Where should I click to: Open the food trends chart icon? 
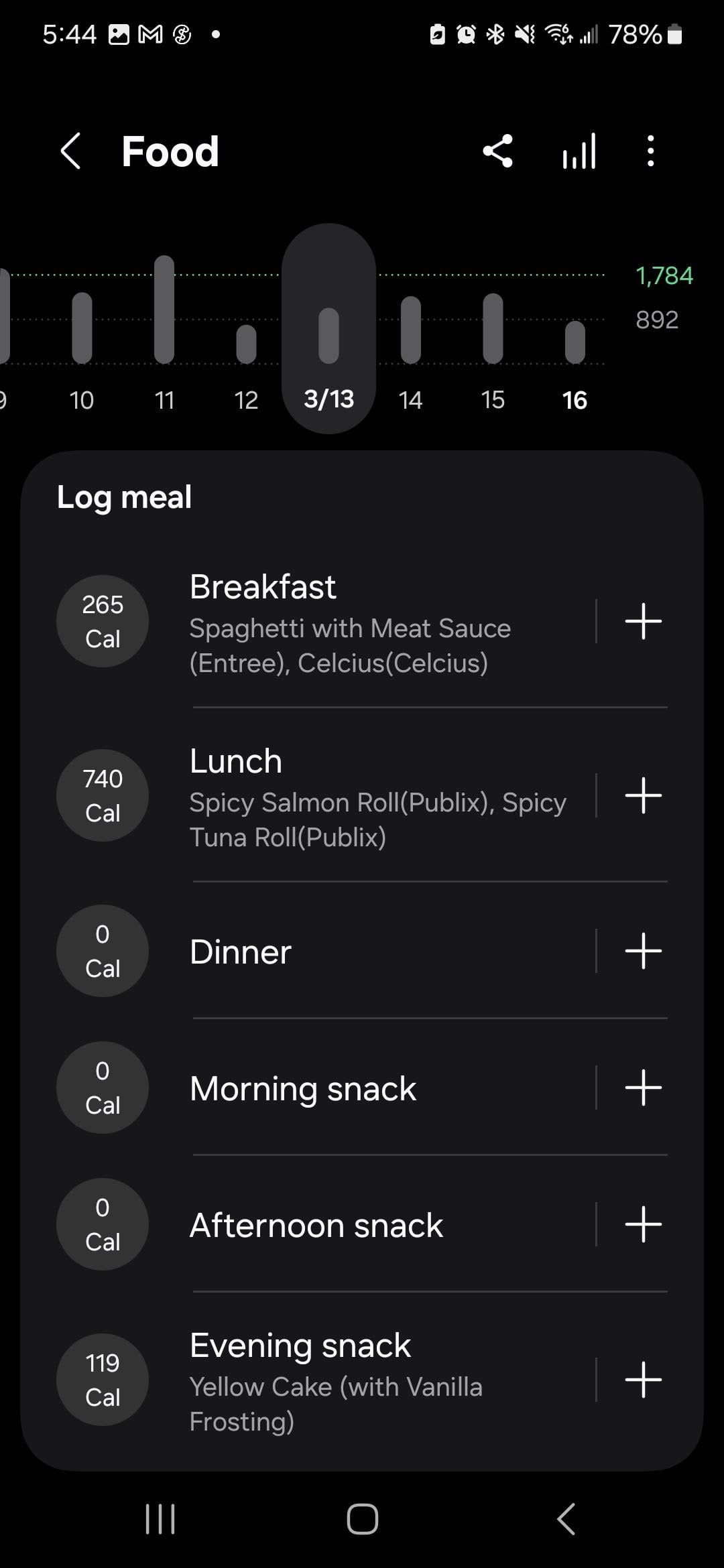click(579, 151)
